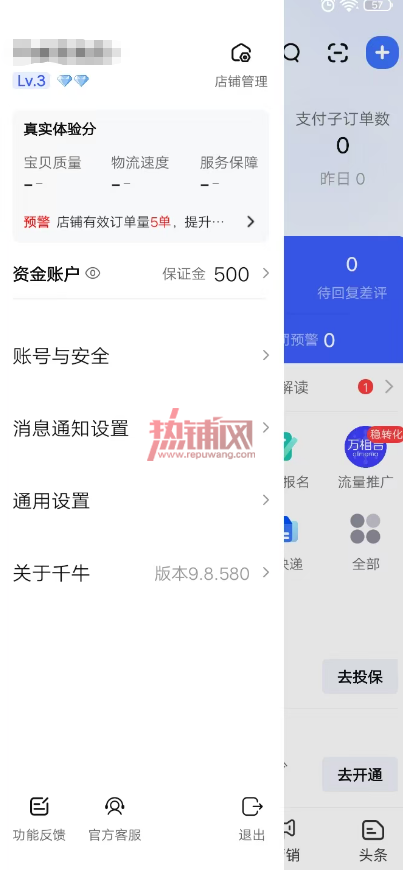403x870 pixels.
Task: Open the 保证金 500 deposit details
Action: pos(216,274)
